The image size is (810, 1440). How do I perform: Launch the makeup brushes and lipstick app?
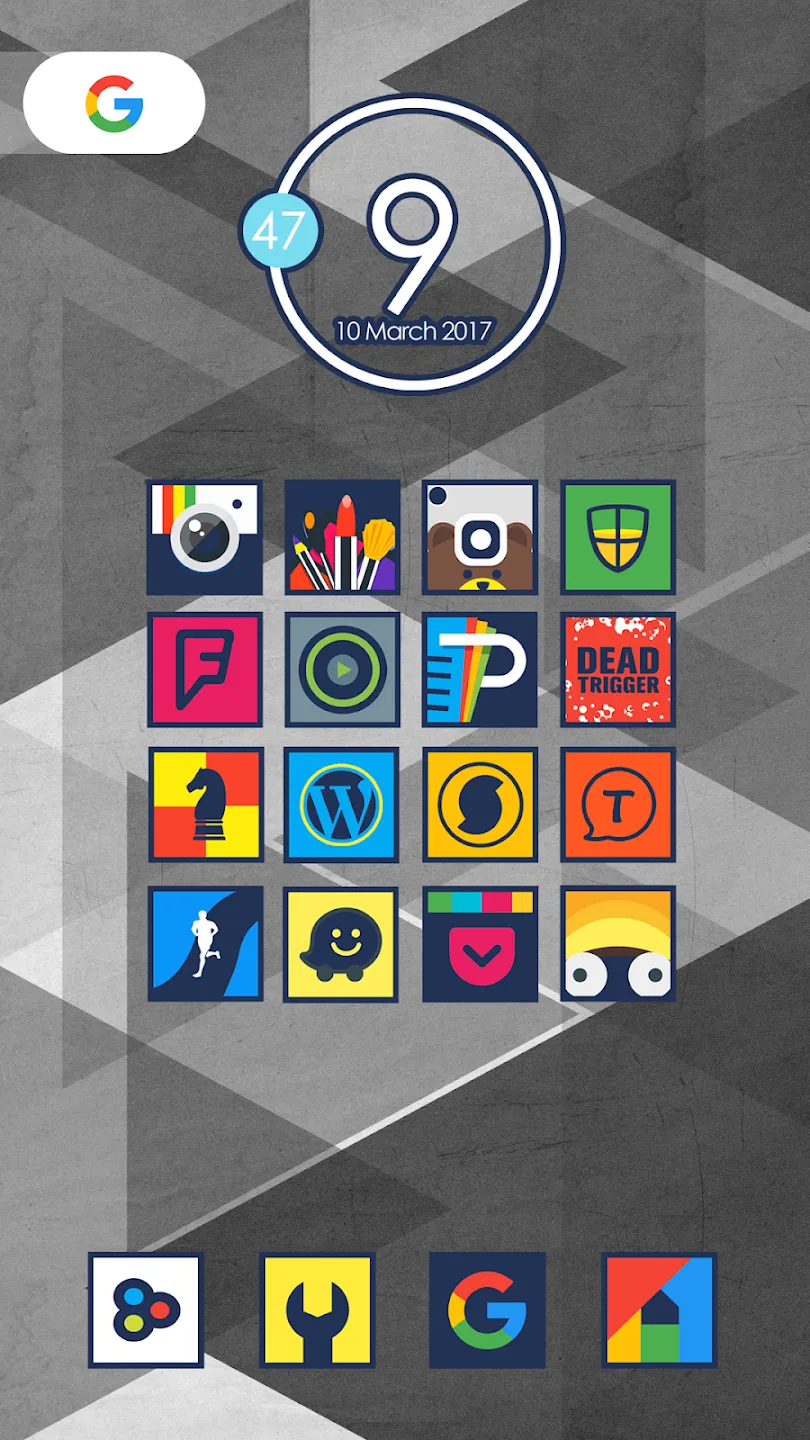click(x=342, y=537)
